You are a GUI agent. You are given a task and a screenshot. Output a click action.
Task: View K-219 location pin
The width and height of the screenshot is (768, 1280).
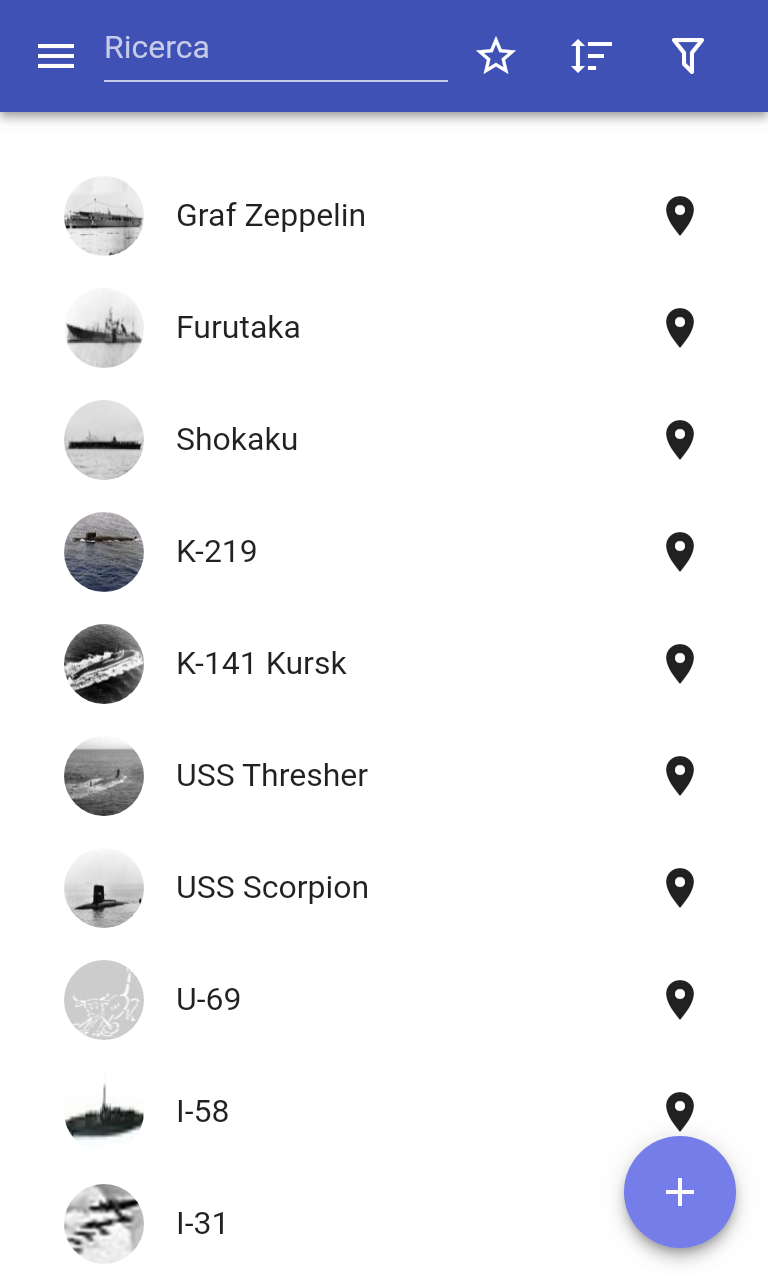(x=680, y=552)
